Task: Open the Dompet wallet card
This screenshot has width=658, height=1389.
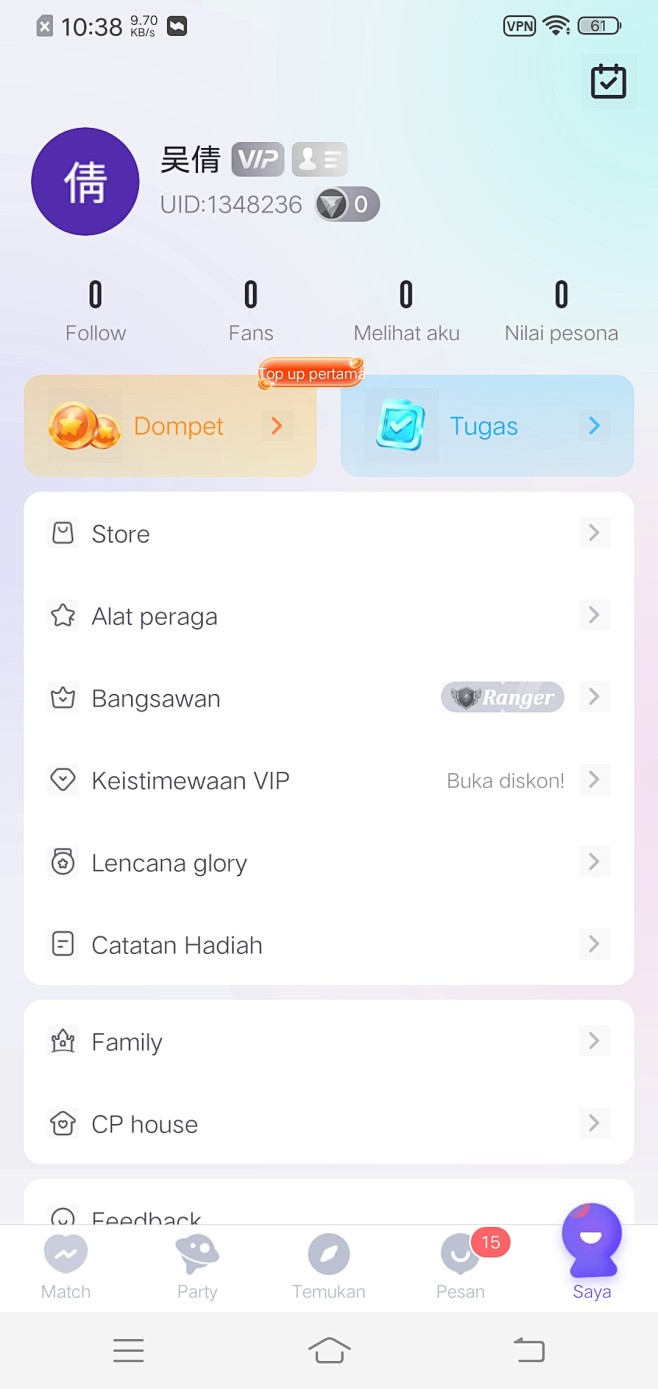Action: pyautogui.click(x=170, y=426)
